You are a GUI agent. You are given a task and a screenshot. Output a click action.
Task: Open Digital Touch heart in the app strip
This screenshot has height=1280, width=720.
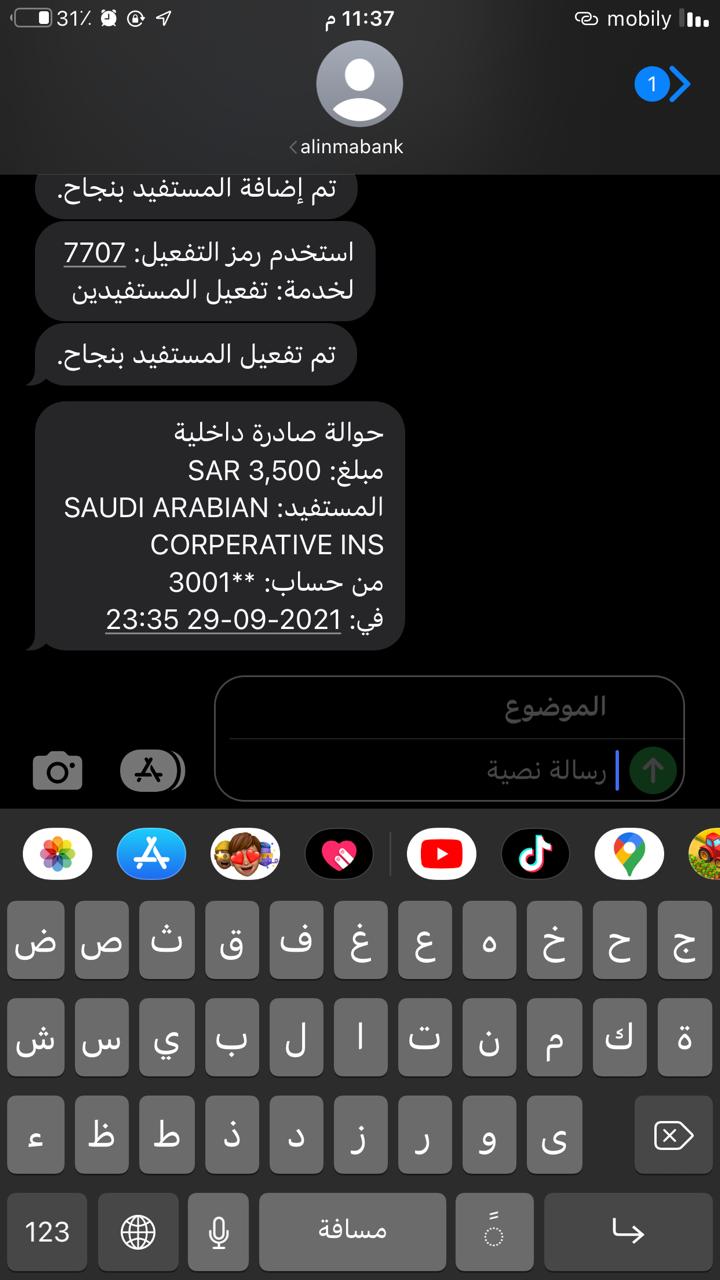(339, 854)
